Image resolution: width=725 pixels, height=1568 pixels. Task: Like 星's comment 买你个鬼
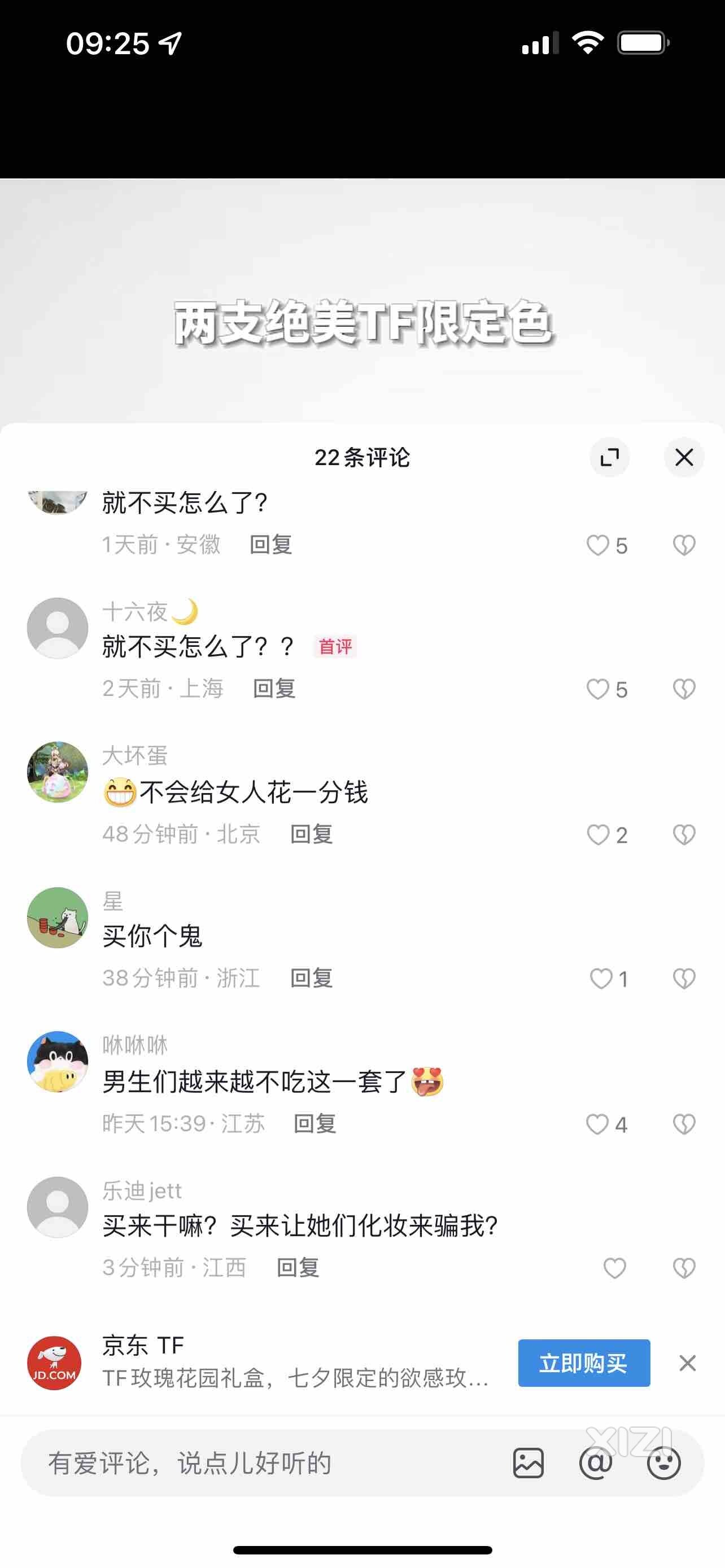(x=601, y=979)
